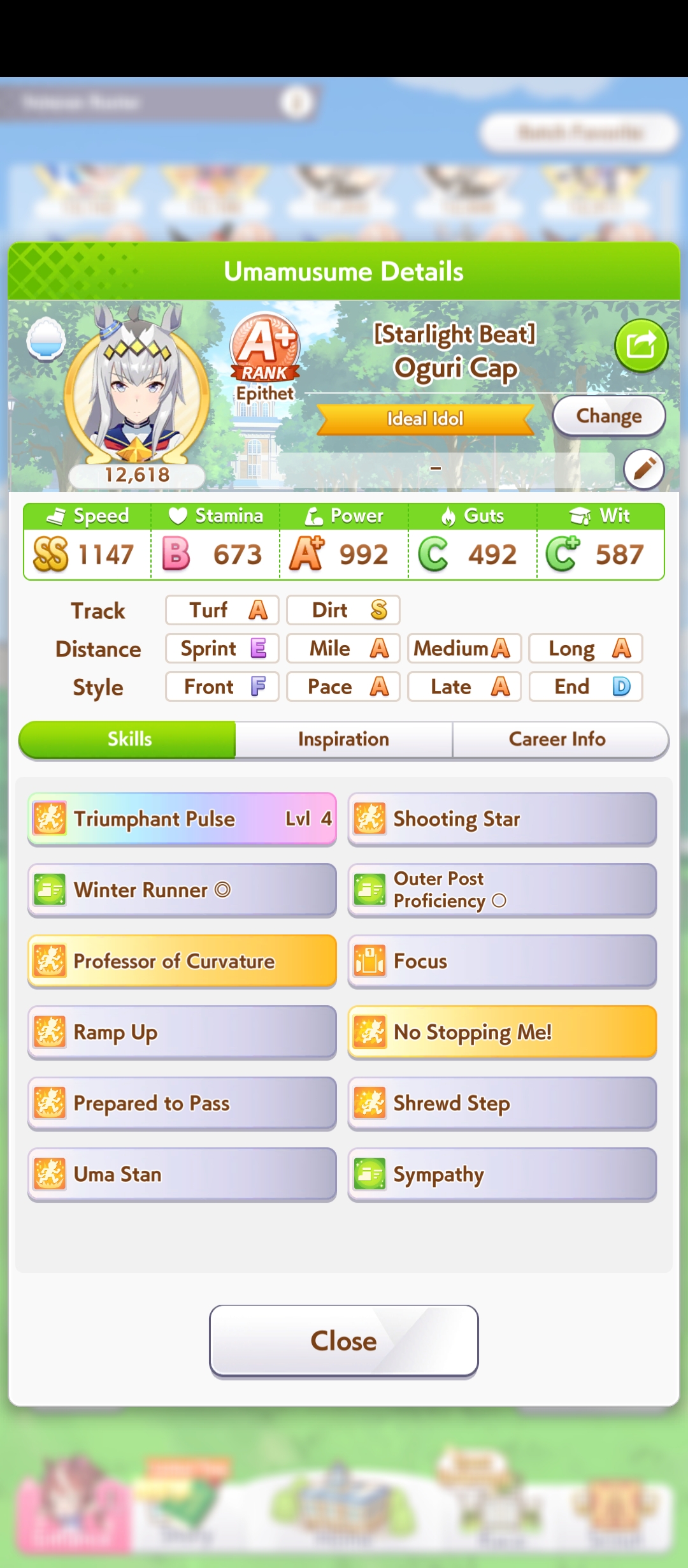Open No Stopping Me! skill
688x1568 pixels.
tap(502, 1032)
